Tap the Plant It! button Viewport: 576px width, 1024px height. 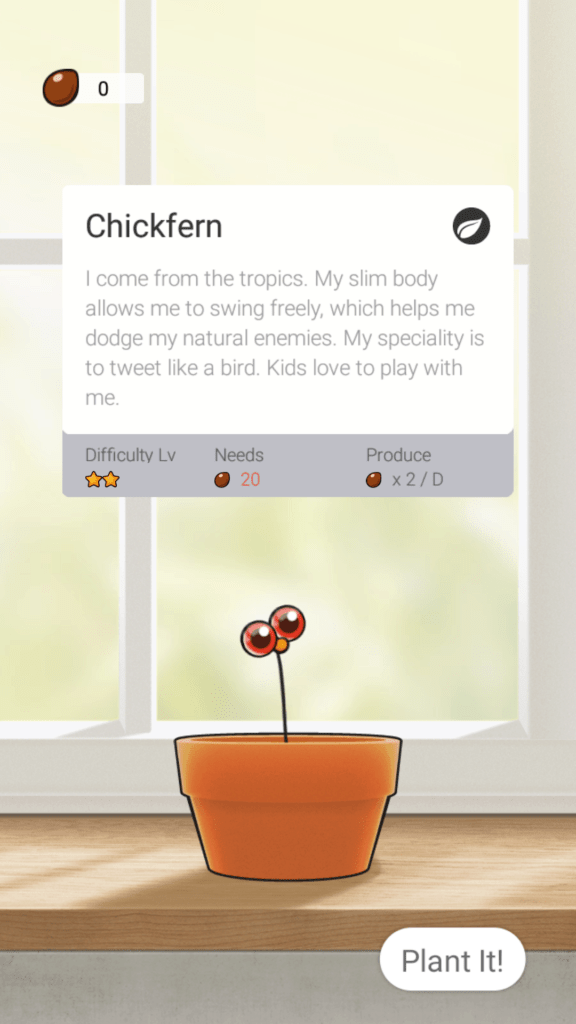coord(453,959)
